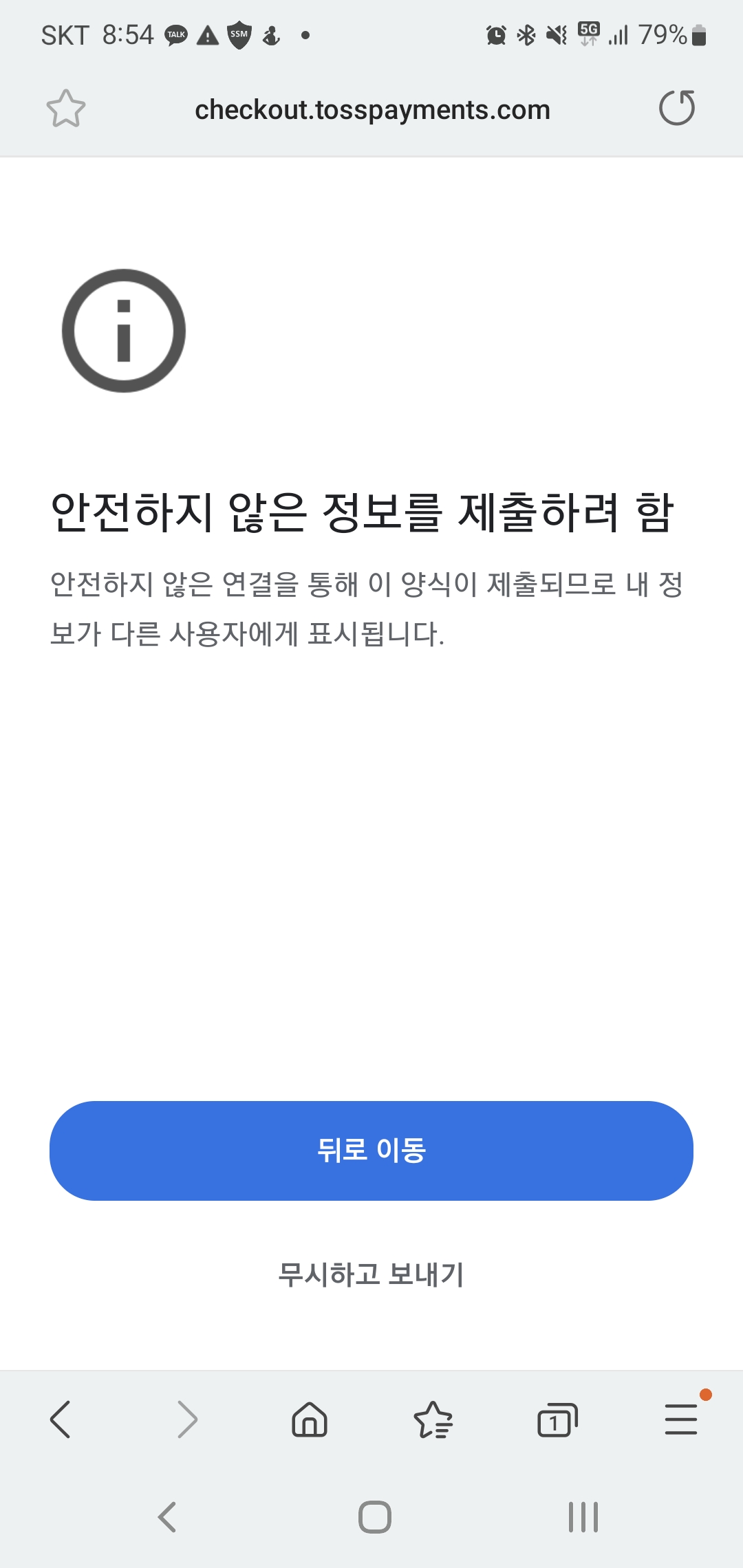The image size is (743, 1568).
Task: Open the tabs manager
Action: click(x=557, y=1419)
